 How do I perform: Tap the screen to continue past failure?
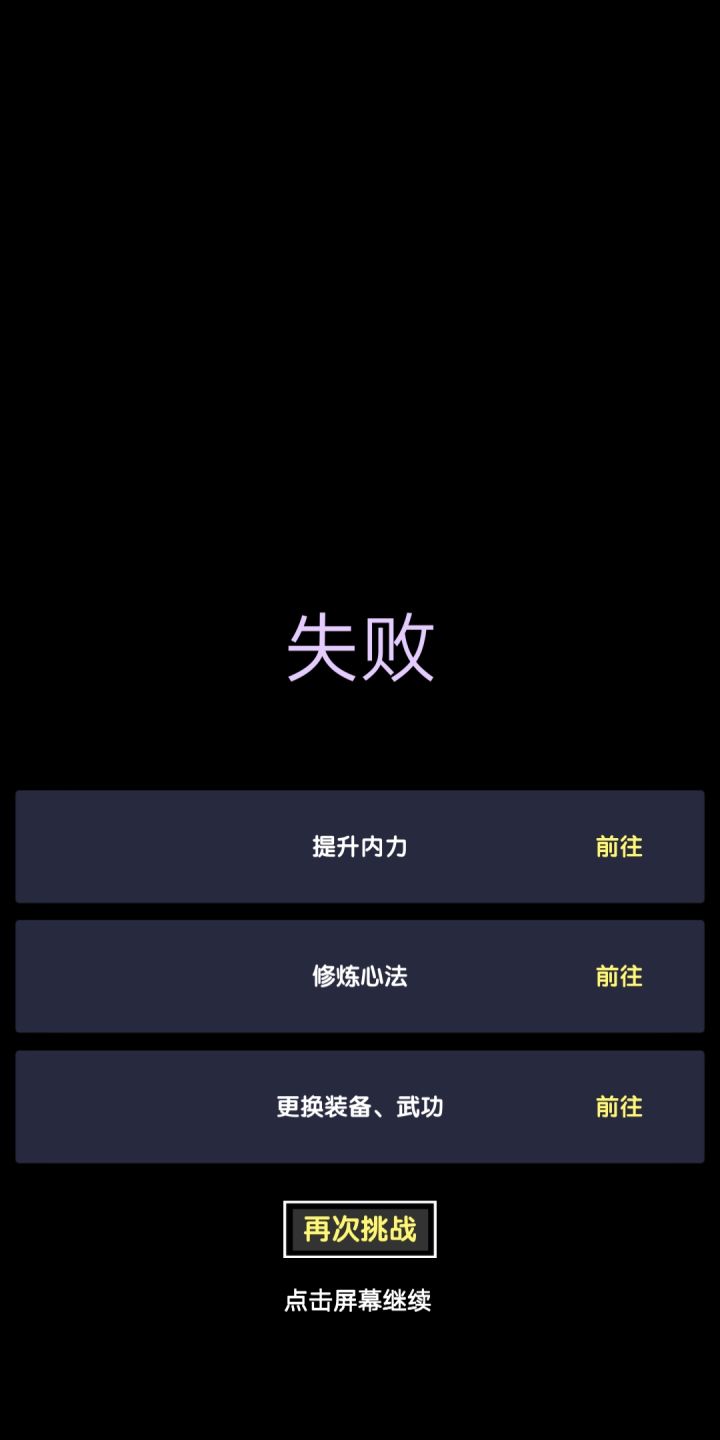point(360,1303)
